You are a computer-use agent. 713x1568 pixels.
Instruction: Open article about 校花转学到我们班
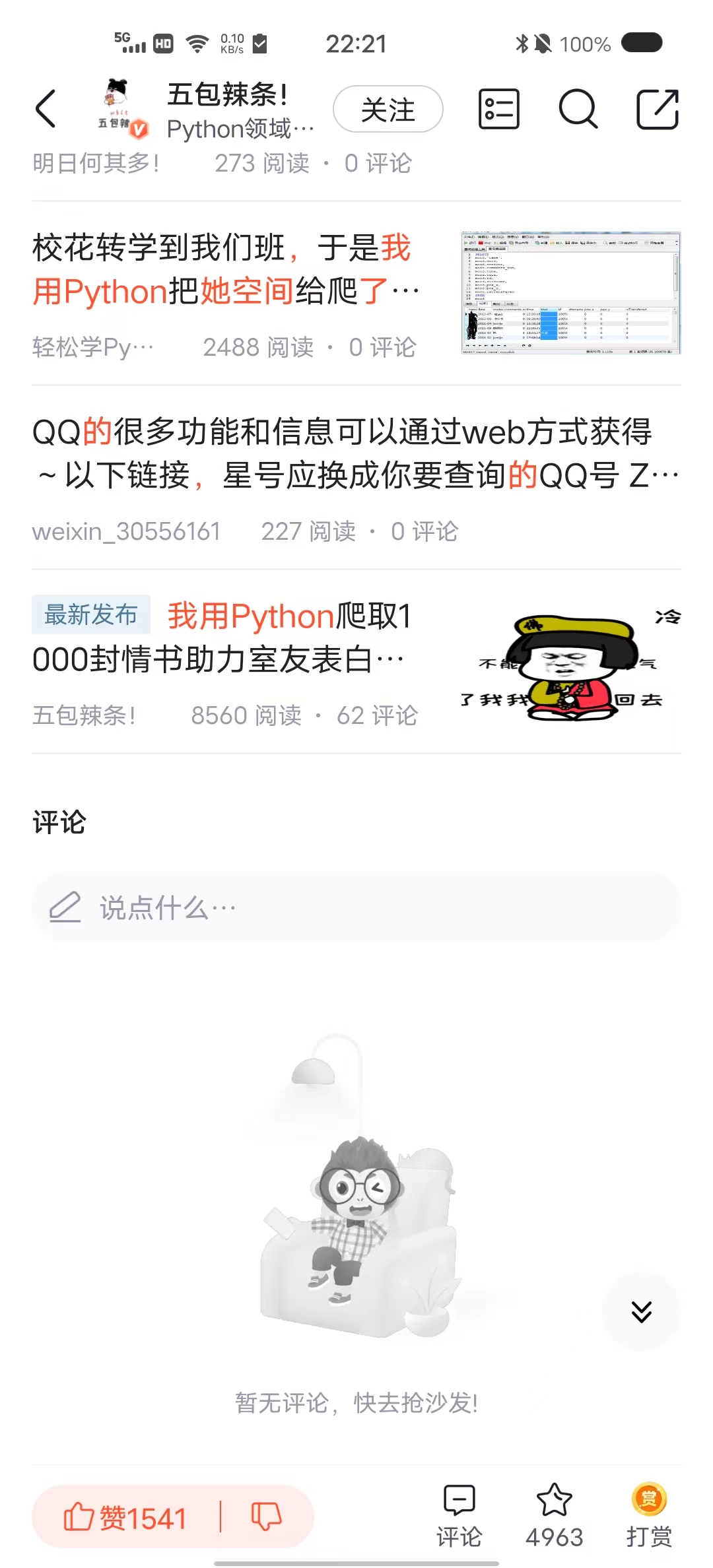pyautogui.click(x=226, y=269)
